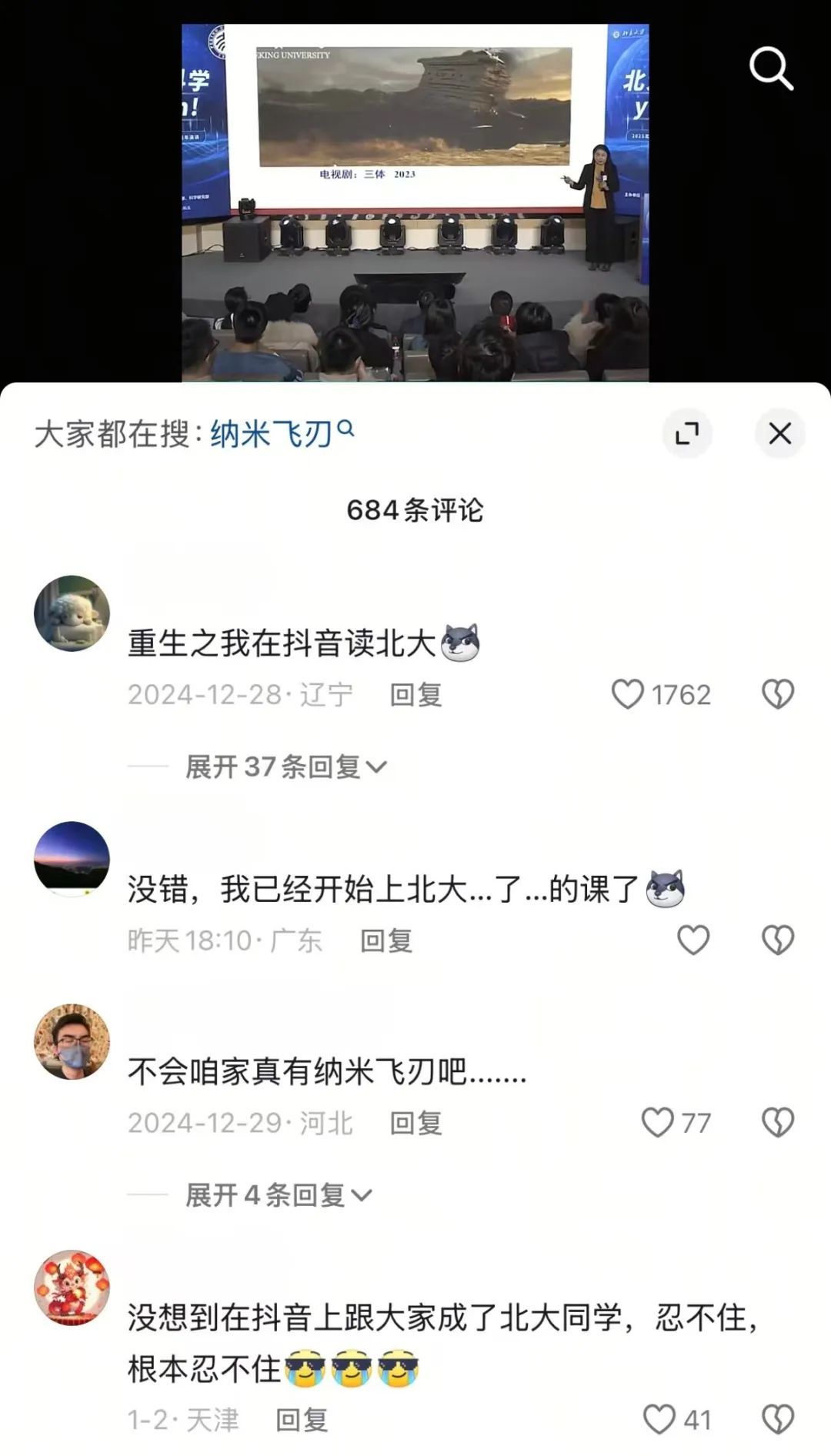Dislike the comment 重生之我在抖音读北大
Screen dimensions: 831x1456
coord(777,694)
